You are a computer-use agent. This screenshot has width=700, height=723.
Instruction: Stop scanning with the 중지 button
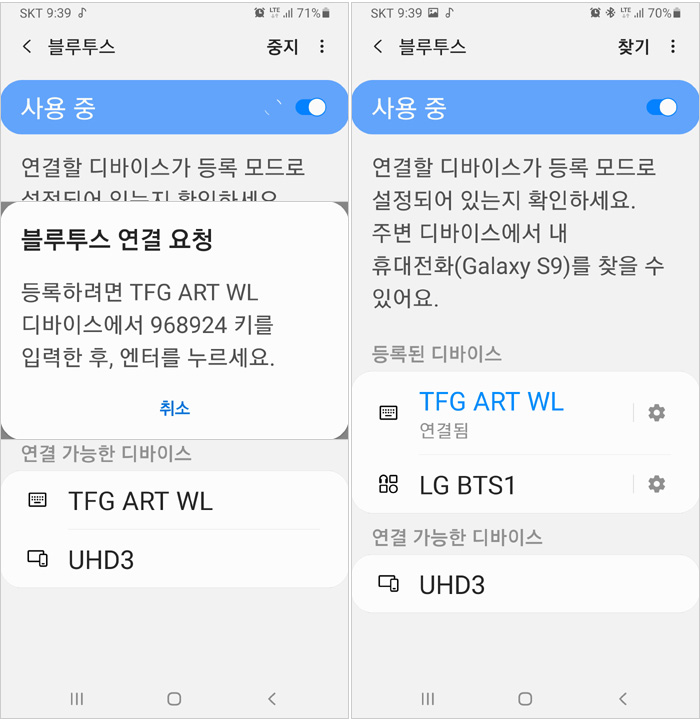[x=282, y=47]
